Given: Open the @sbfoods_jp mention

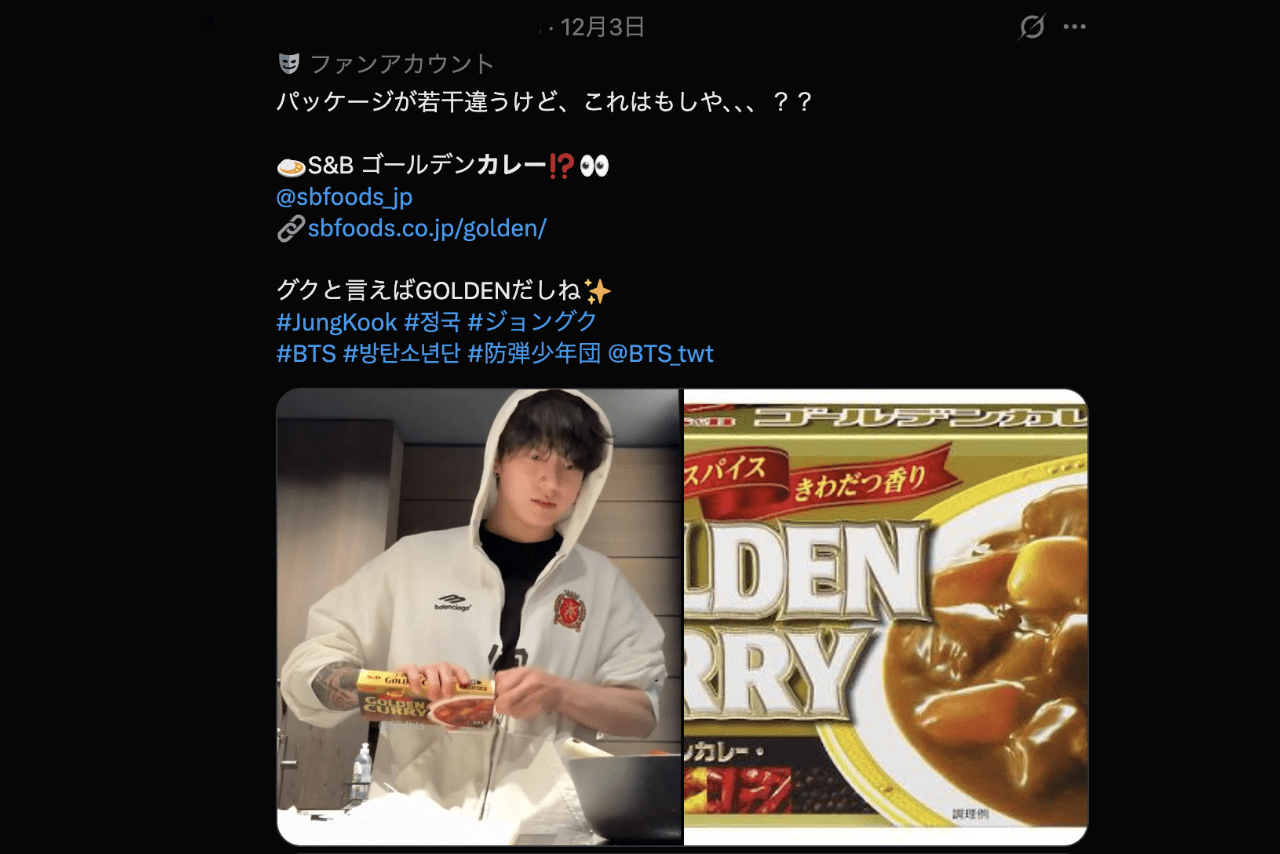Looking at the screenshot, I should tap(344, 197).
